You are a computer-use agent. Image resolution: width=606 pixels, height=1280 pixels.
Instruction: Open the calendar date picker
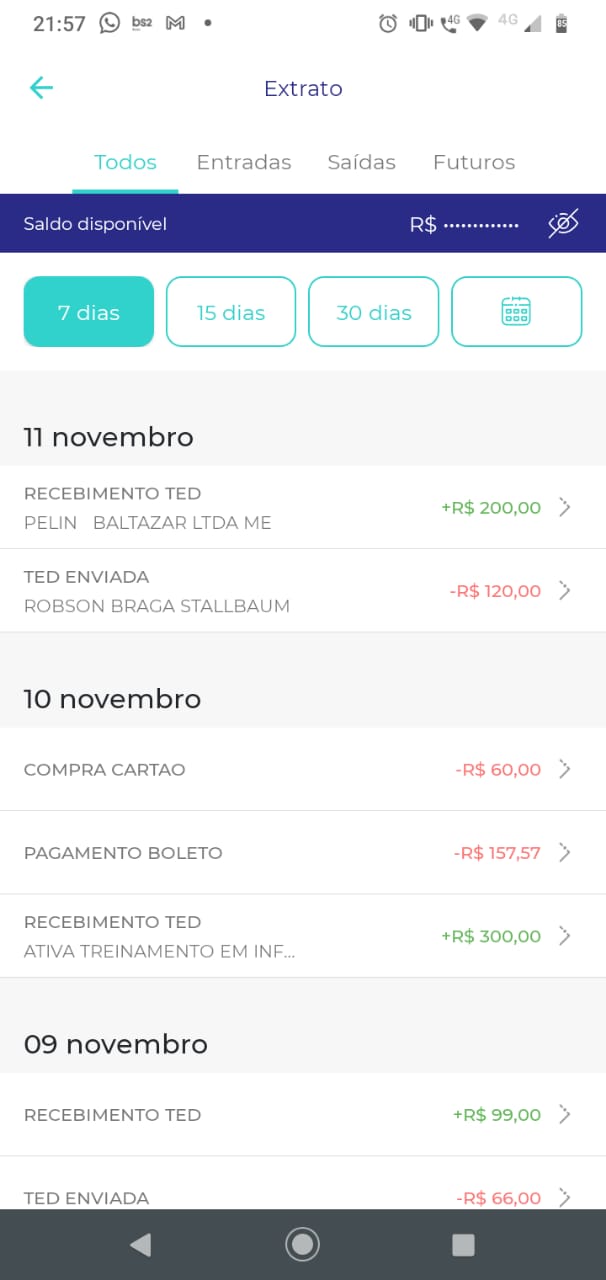tap(516, 312)
